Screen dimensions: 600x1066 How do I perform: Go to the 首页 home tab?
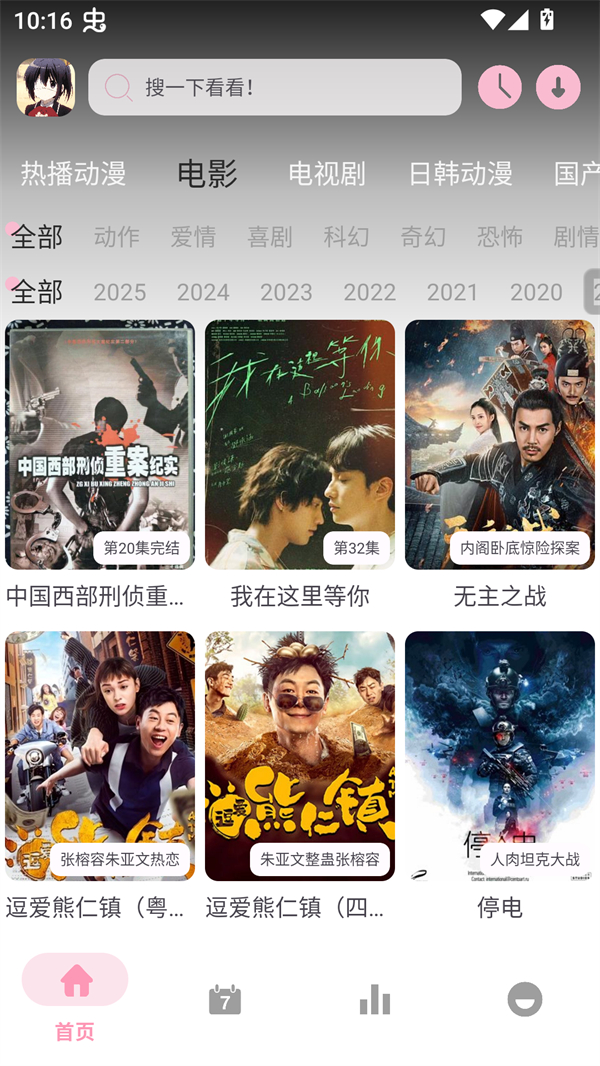point(75,997)
